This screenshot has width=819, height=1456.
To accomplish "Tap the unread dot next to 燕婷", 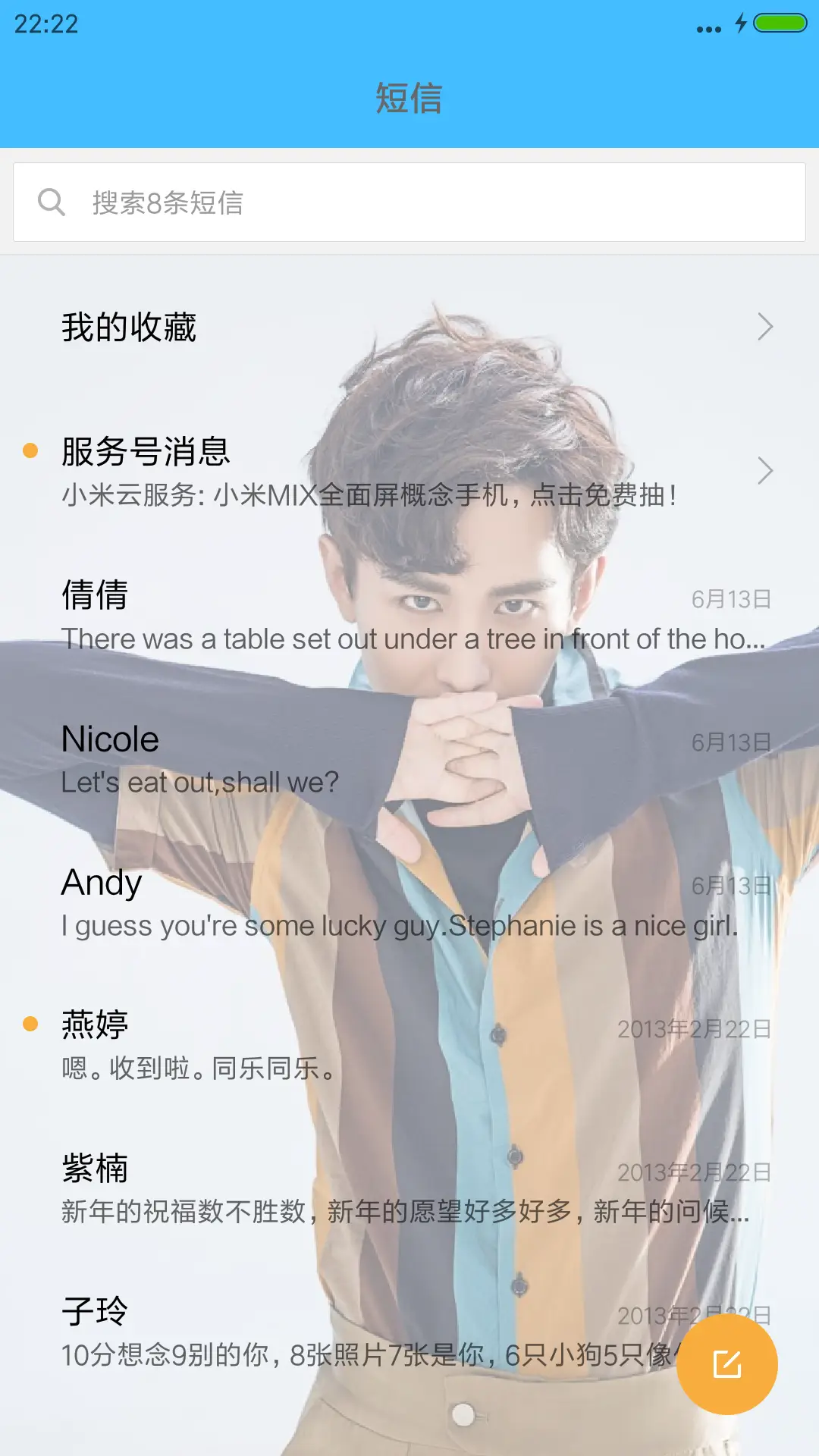I will pyautogui.click(x=30, y=1024).
